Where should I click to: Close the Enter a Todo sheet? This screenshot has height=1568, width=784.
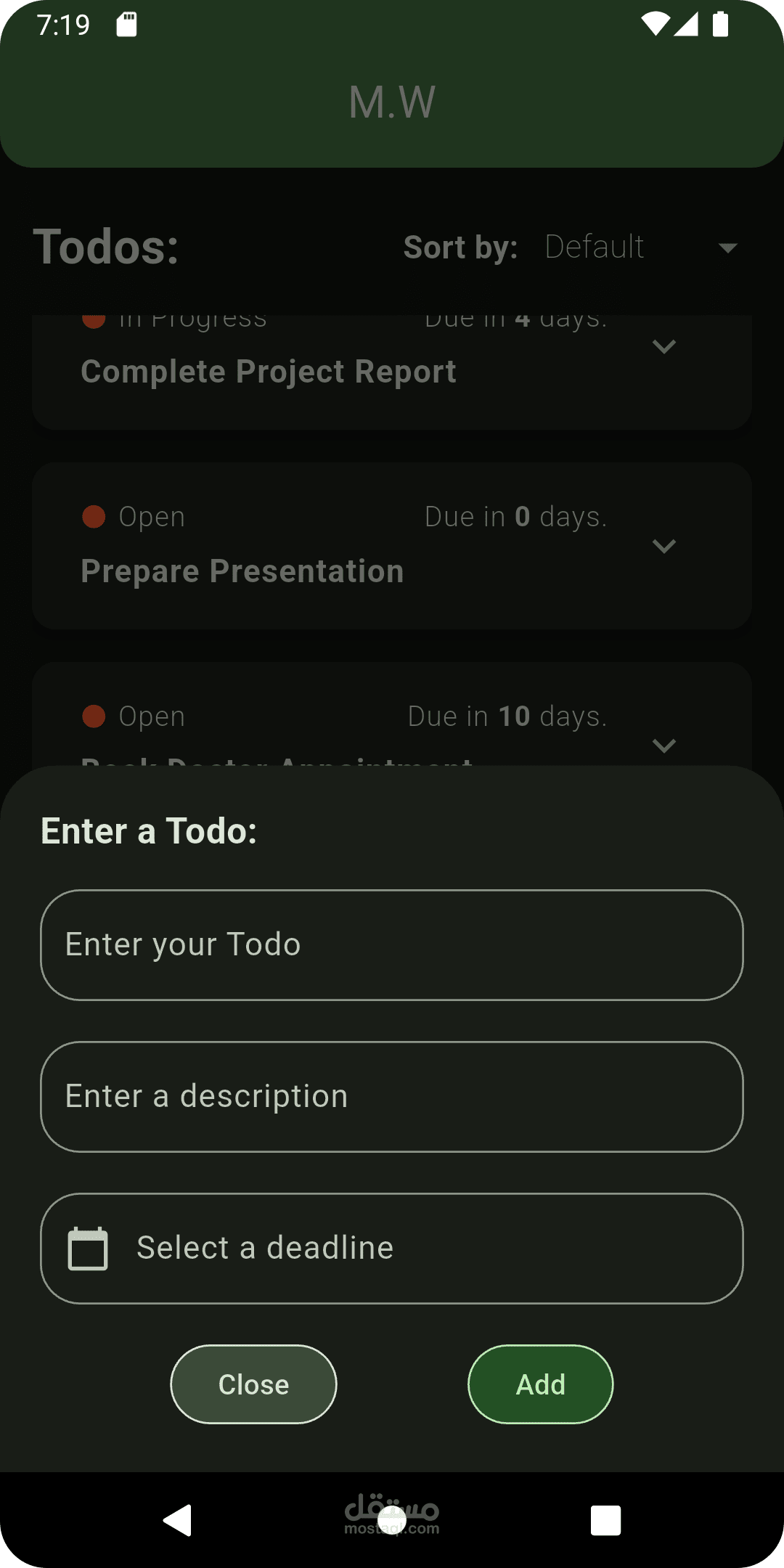point(253,1384)
